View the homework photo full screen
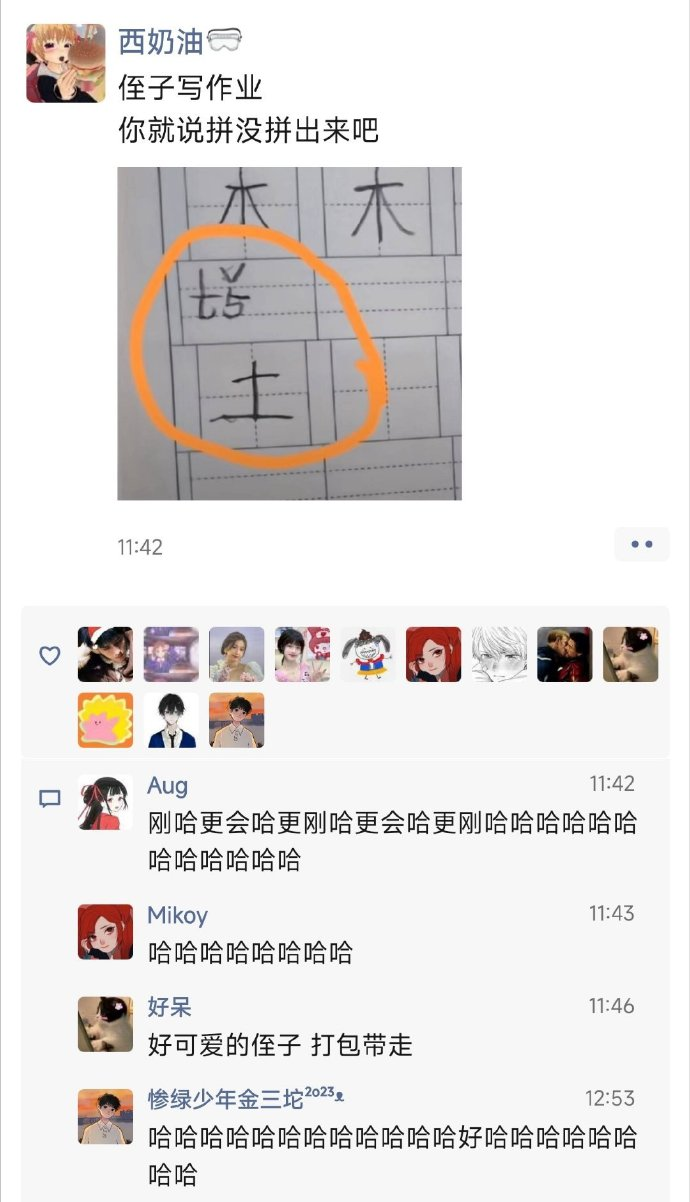This screenshot has width=690, height=1202. [x=289, y=333]
